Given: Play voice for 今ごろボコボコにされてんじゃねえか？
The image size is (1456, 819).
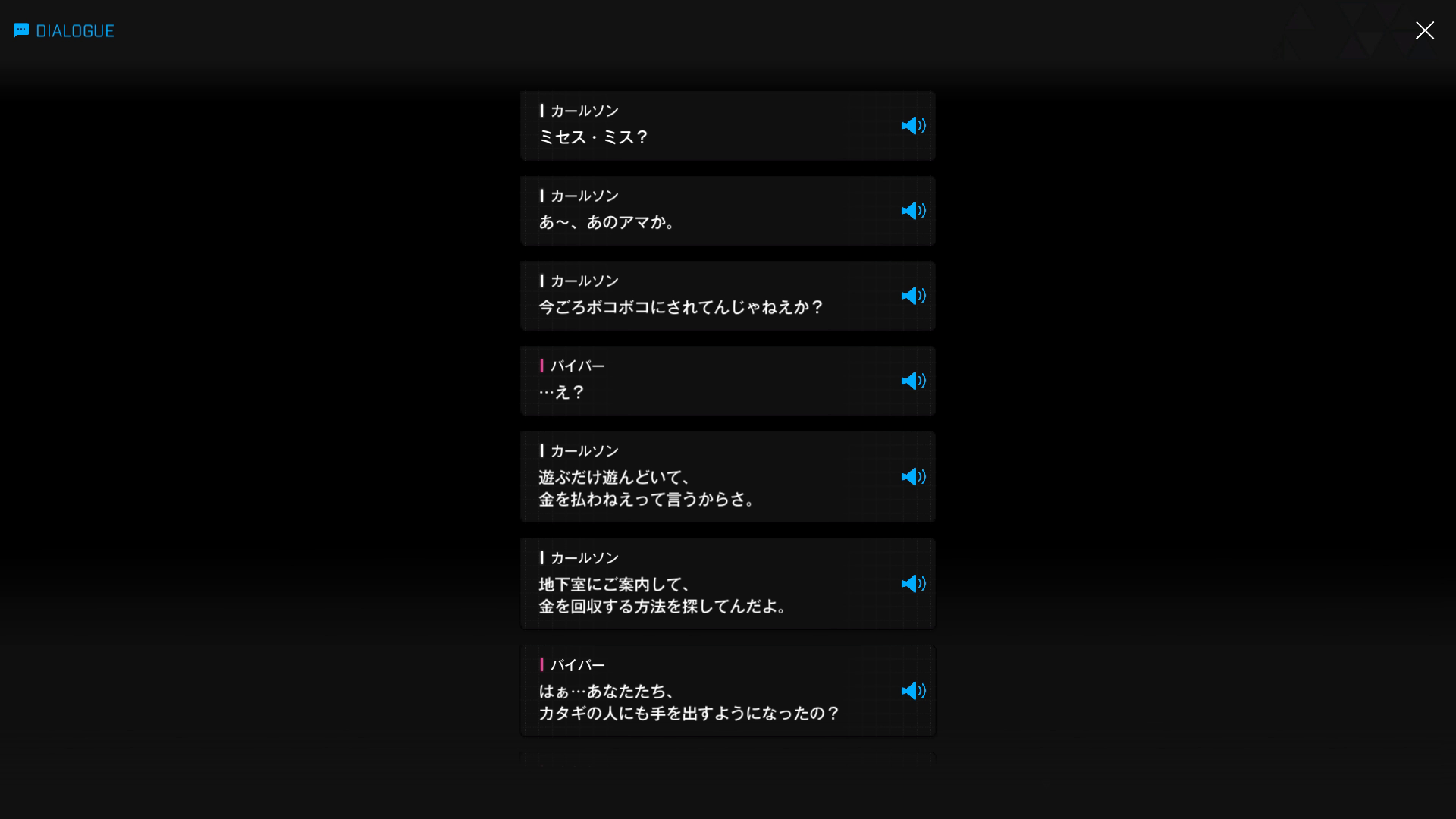Looking at the screenshot, I should [x=913, y=296].
